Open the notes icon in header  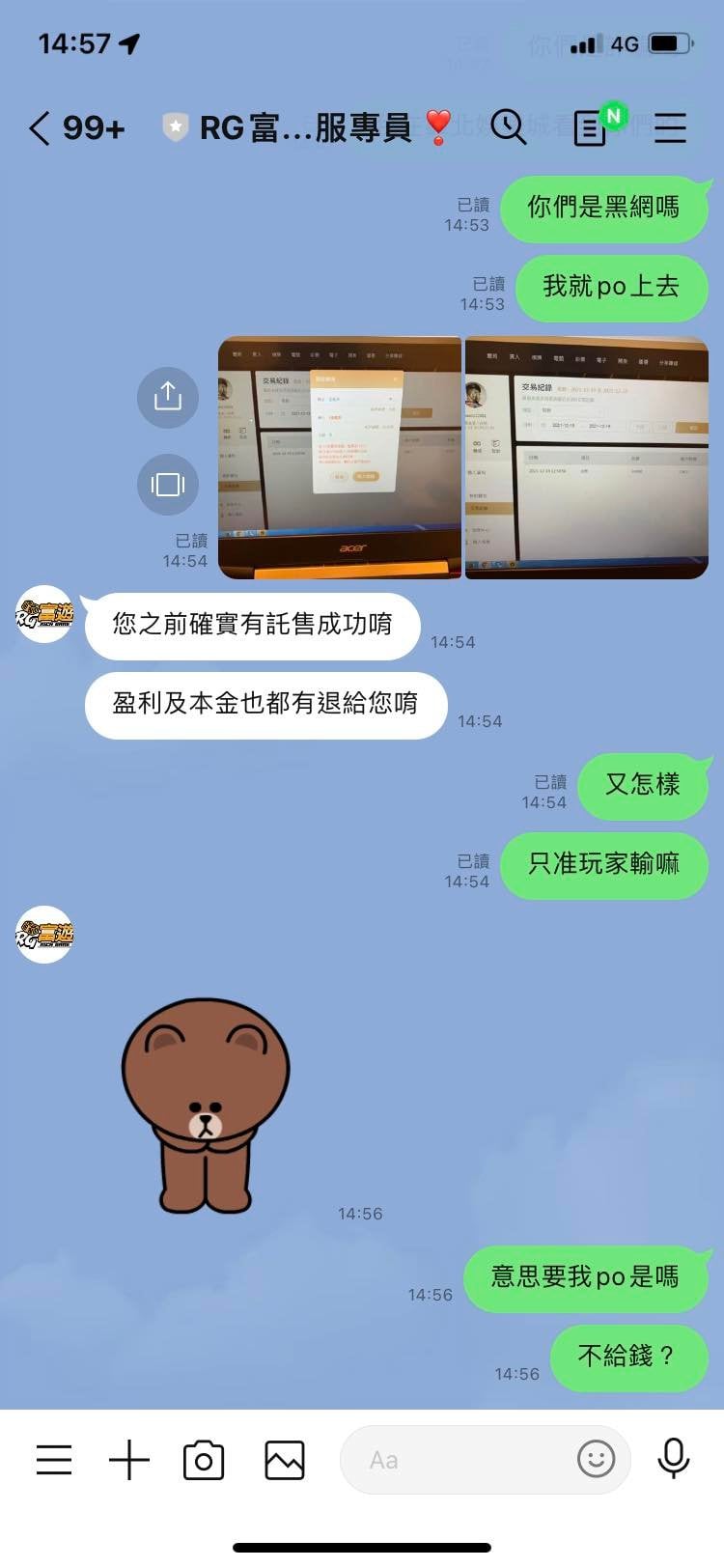[x=590, y=127]
